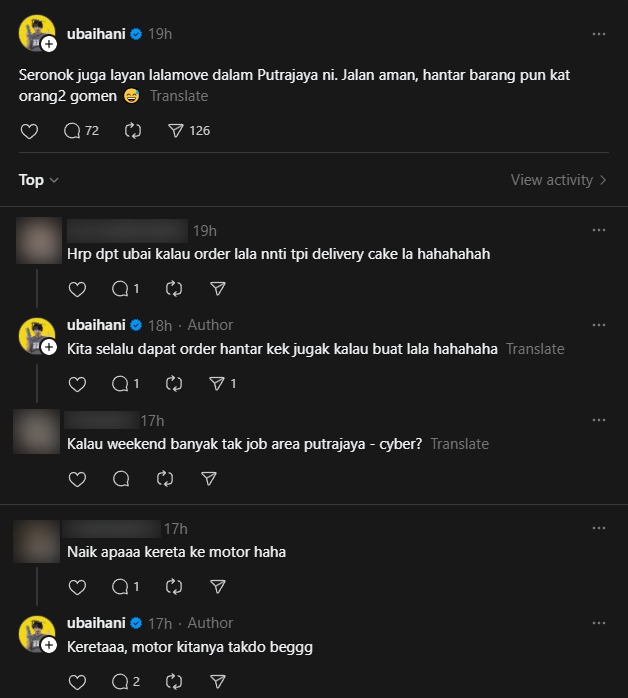The height and width of the screenshot is (698, 628).
Task: Like the 'Hrp dpt ubai' reply
Action: [x=77, y=289]
